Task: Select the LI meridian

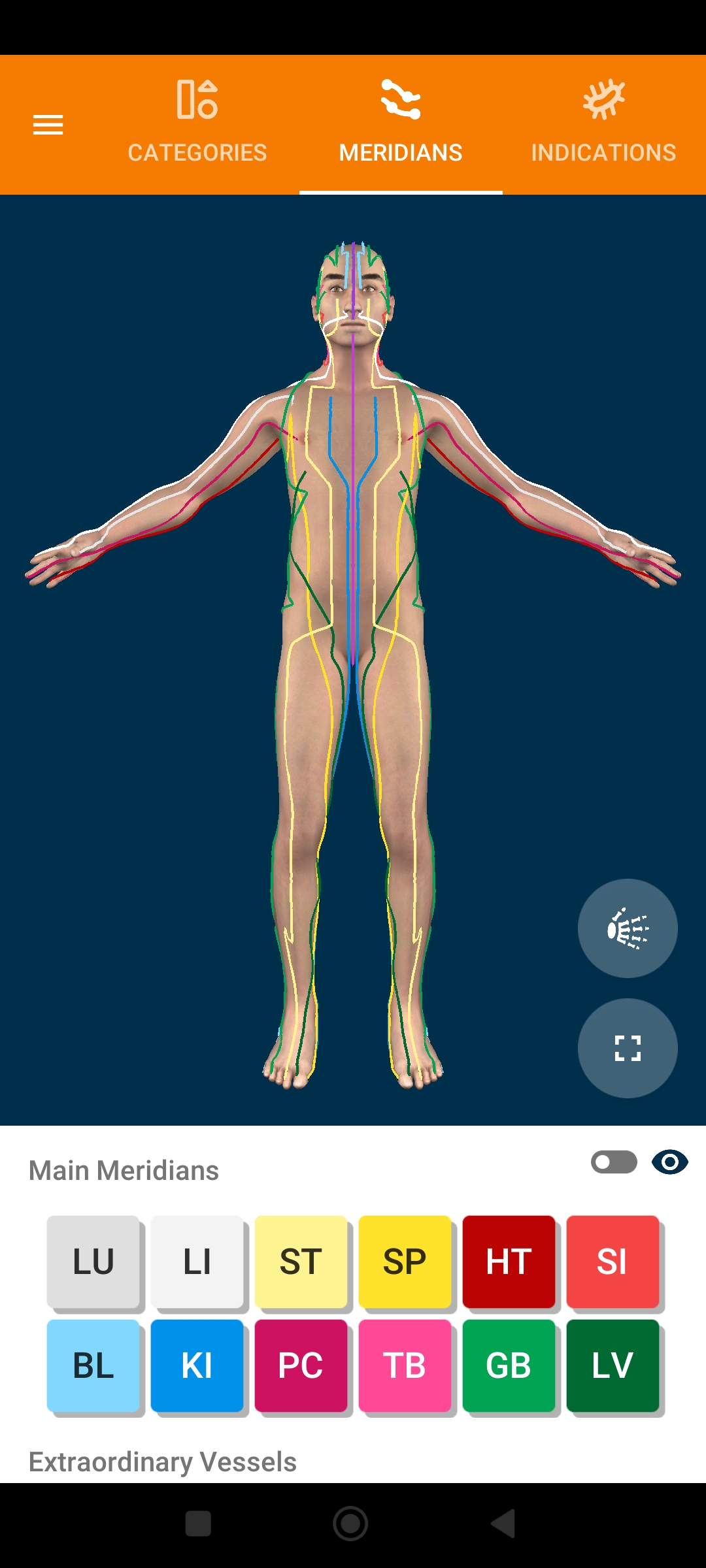Action: point(197,1262)
